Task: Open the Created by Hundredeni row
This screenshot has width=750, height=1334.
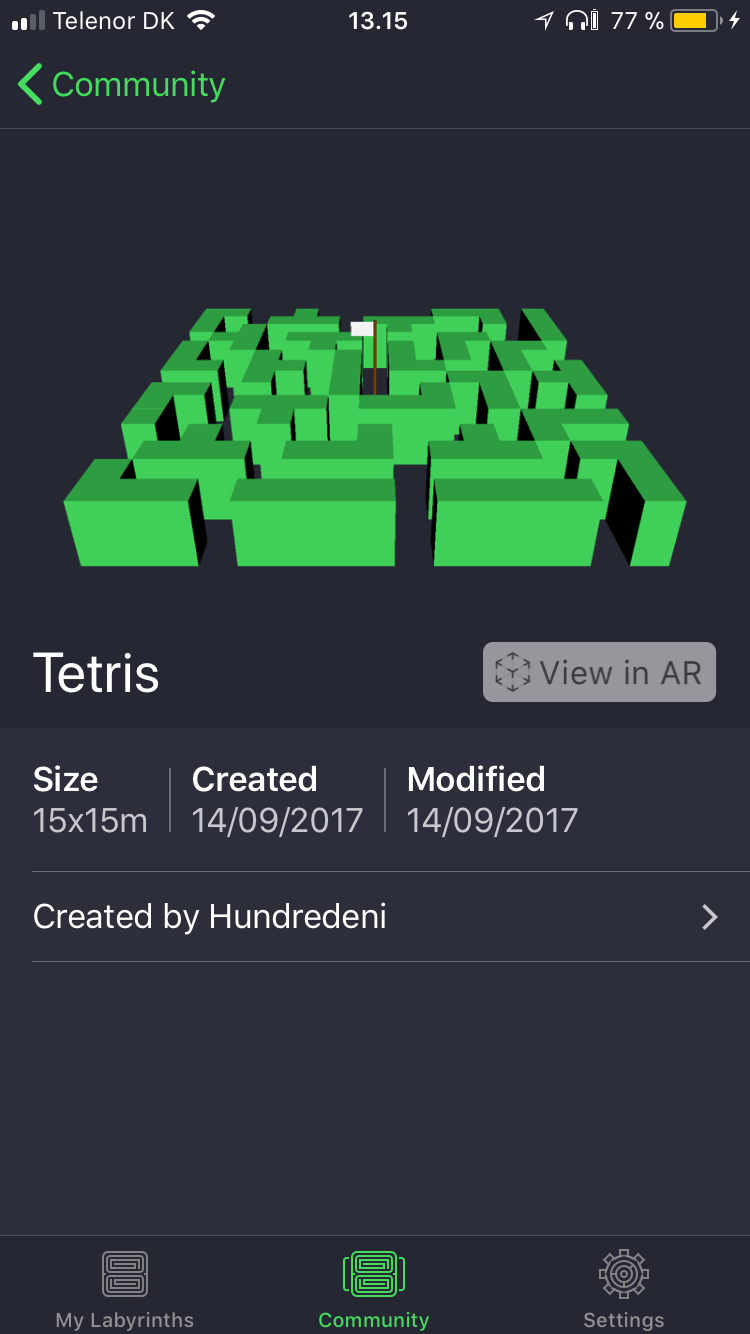Action: pos(375,917)
